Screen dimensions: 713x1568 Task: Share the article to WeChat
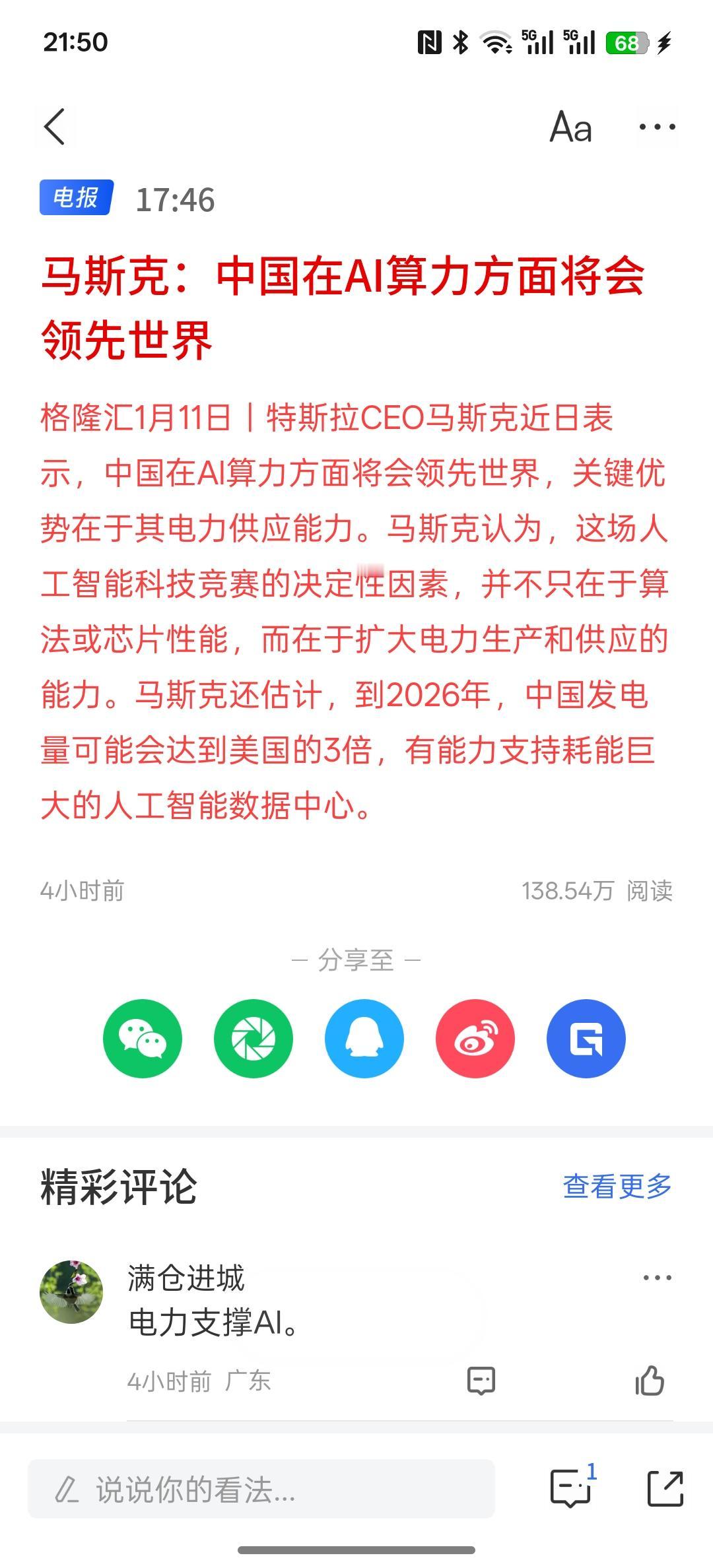(x=142, y=1037)
